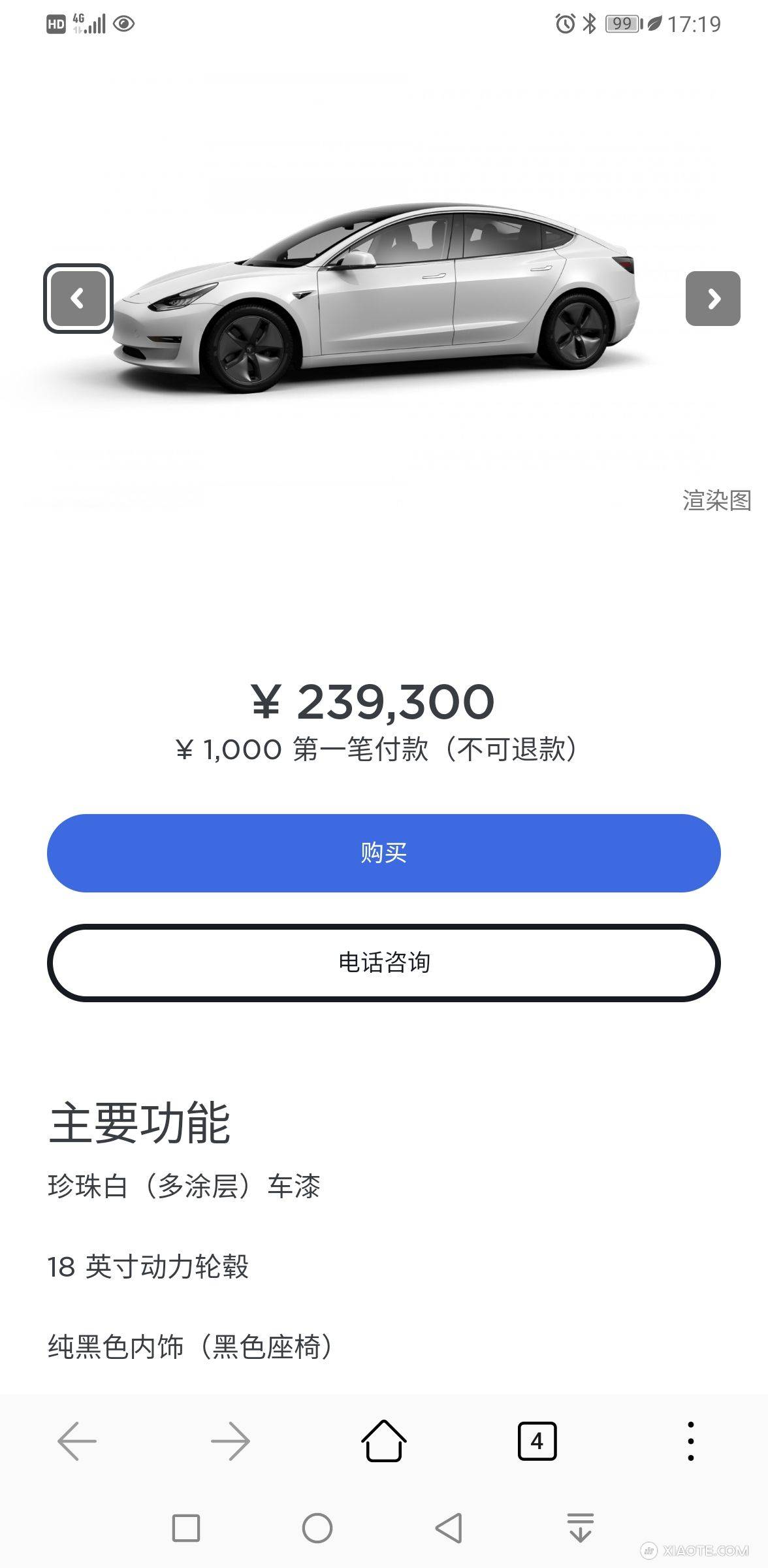Open the tab switcher showing 4 tabs
The image size is (768, 1568).
click(537, 1441)
